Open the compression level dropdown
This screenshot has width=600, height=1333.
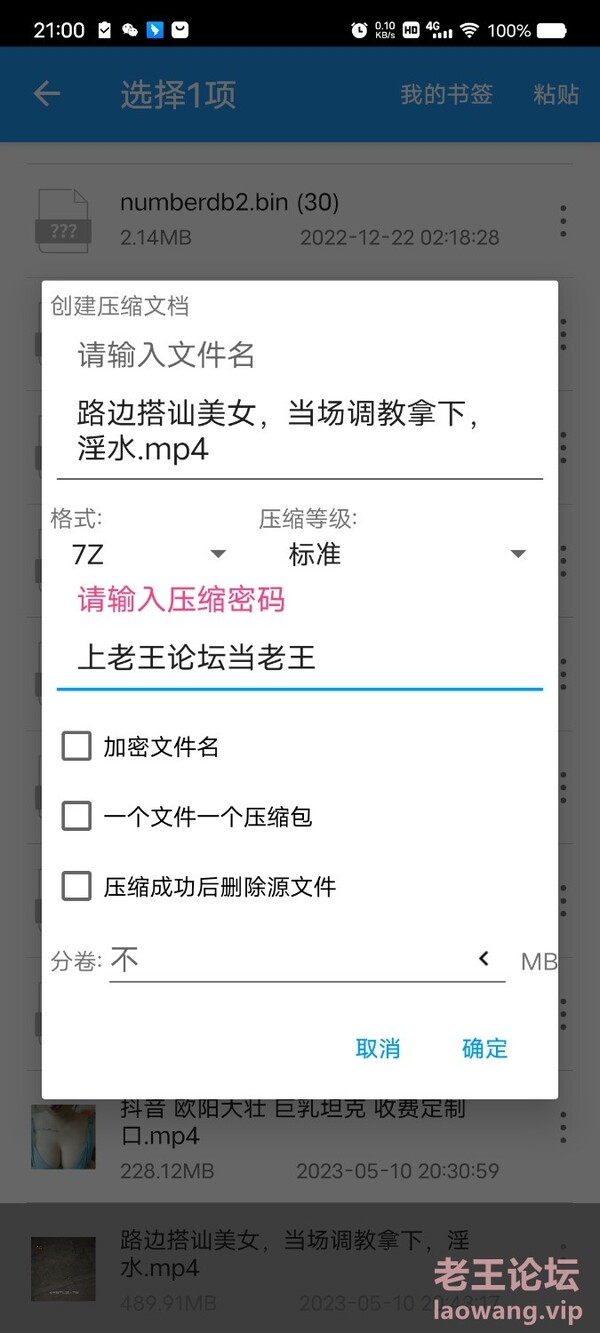point(405,554)
